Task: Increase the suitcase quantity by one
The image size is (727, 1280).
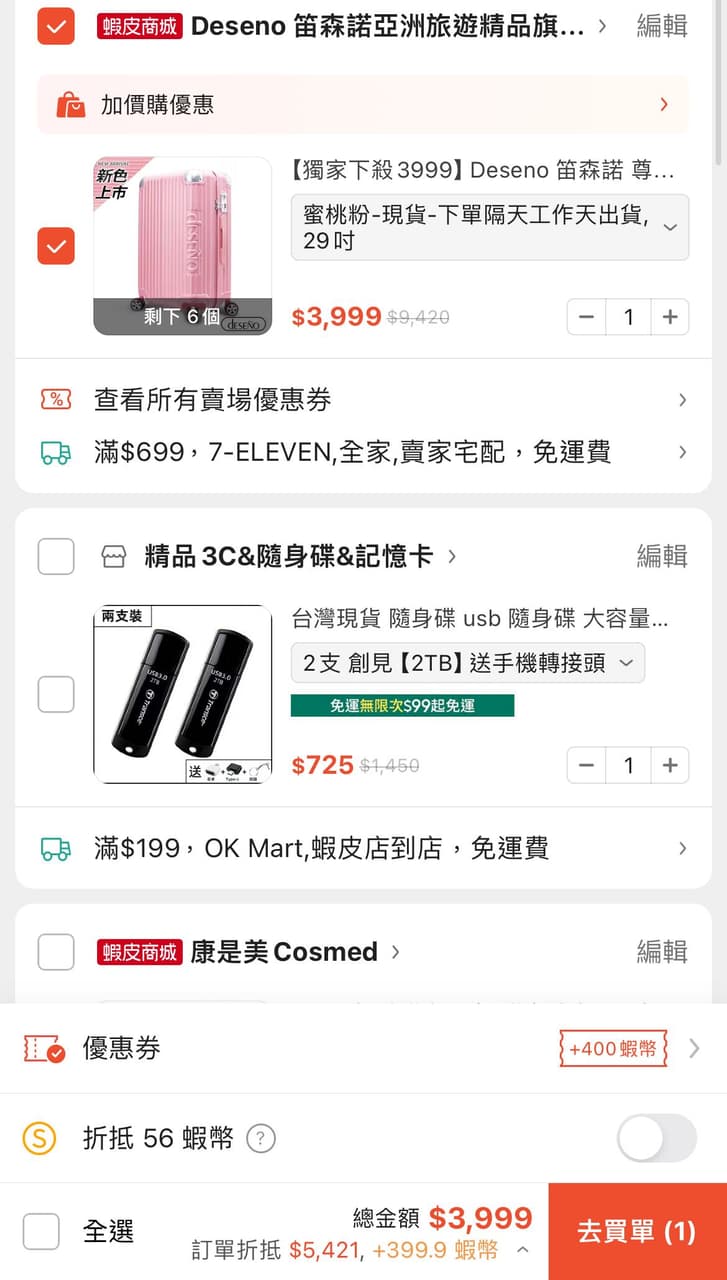Action: point(670,317)
